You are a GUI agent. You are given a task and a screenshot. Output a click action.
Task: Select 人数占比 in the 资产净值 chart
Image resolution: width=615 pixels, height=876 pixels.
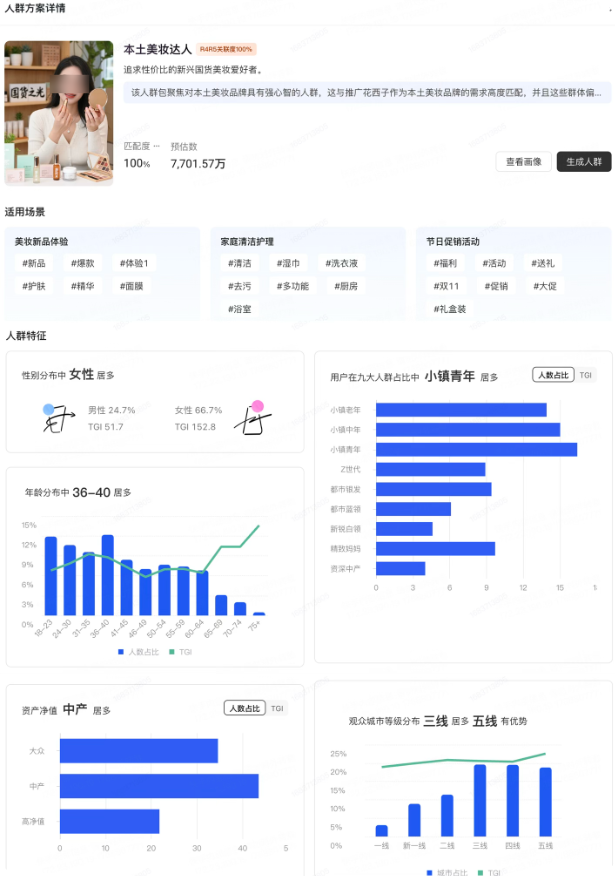click(244, 708)
